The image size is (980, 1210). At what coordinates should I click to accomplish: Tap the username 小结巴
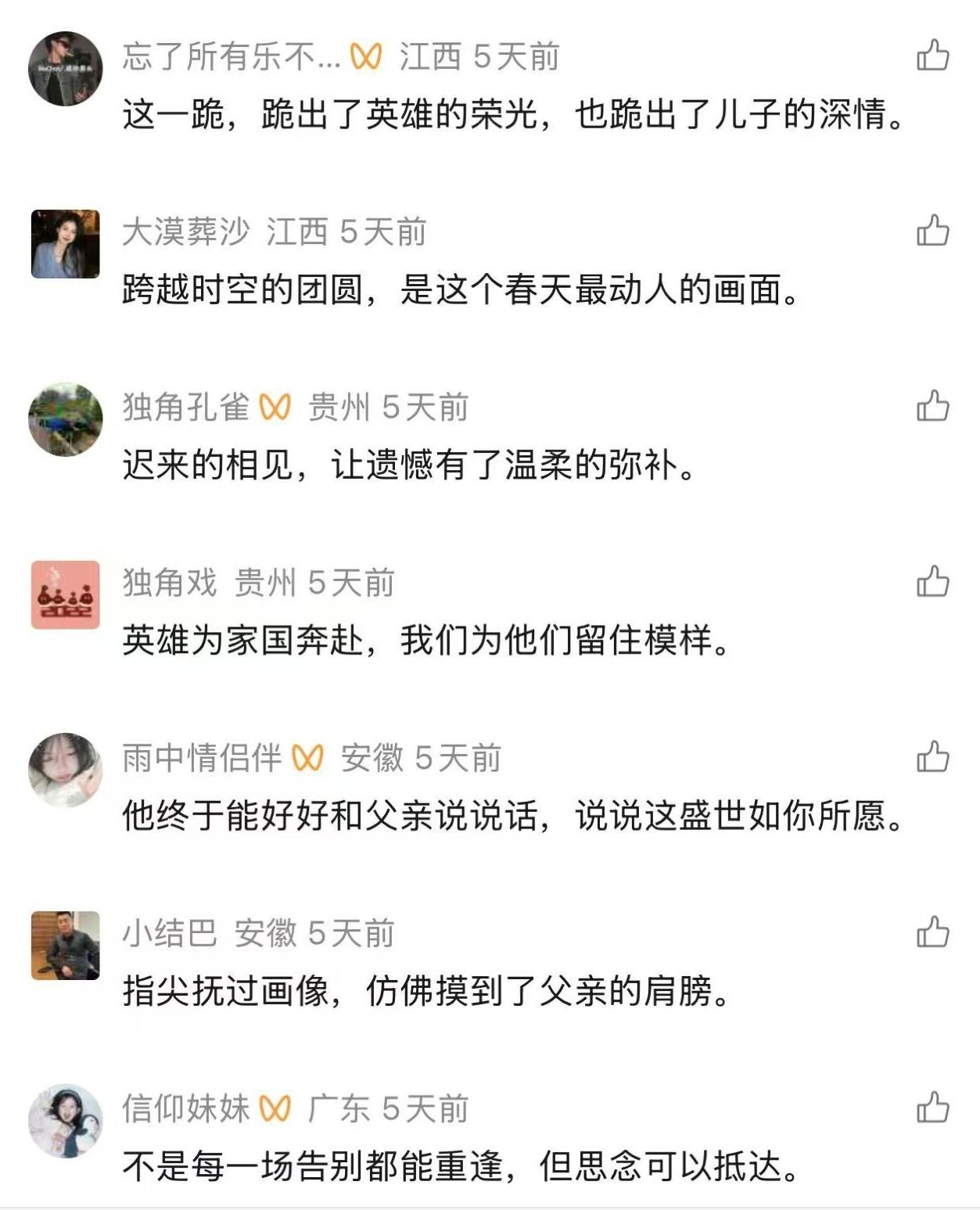coord(170,933)
